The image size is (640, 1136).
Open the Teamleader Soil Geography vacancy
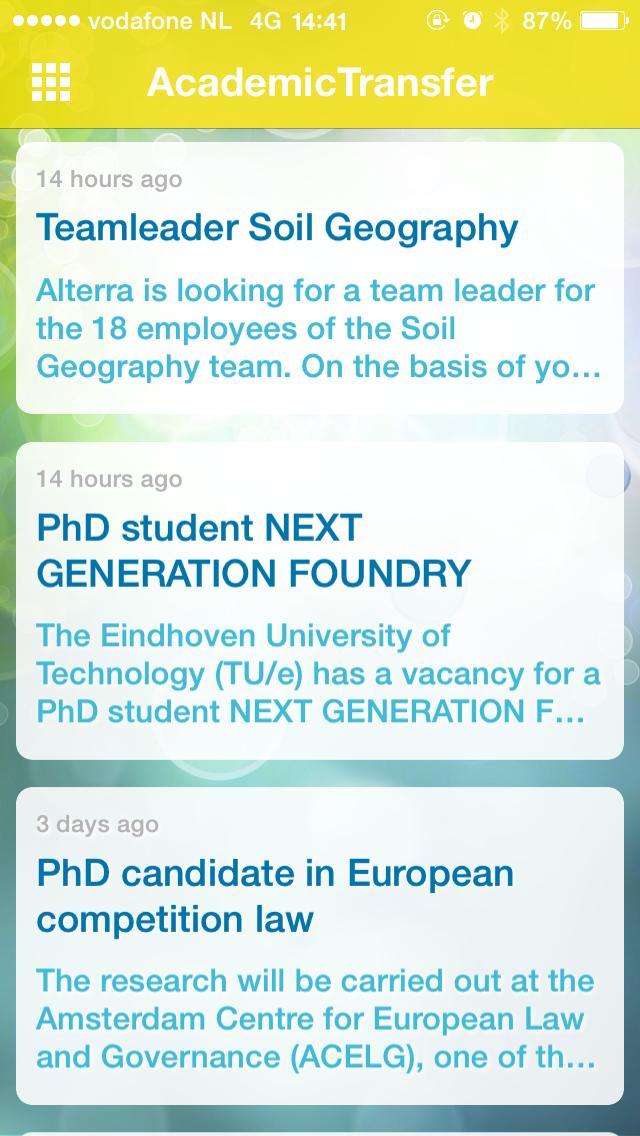pyautogui.click(x=277, y=229)
